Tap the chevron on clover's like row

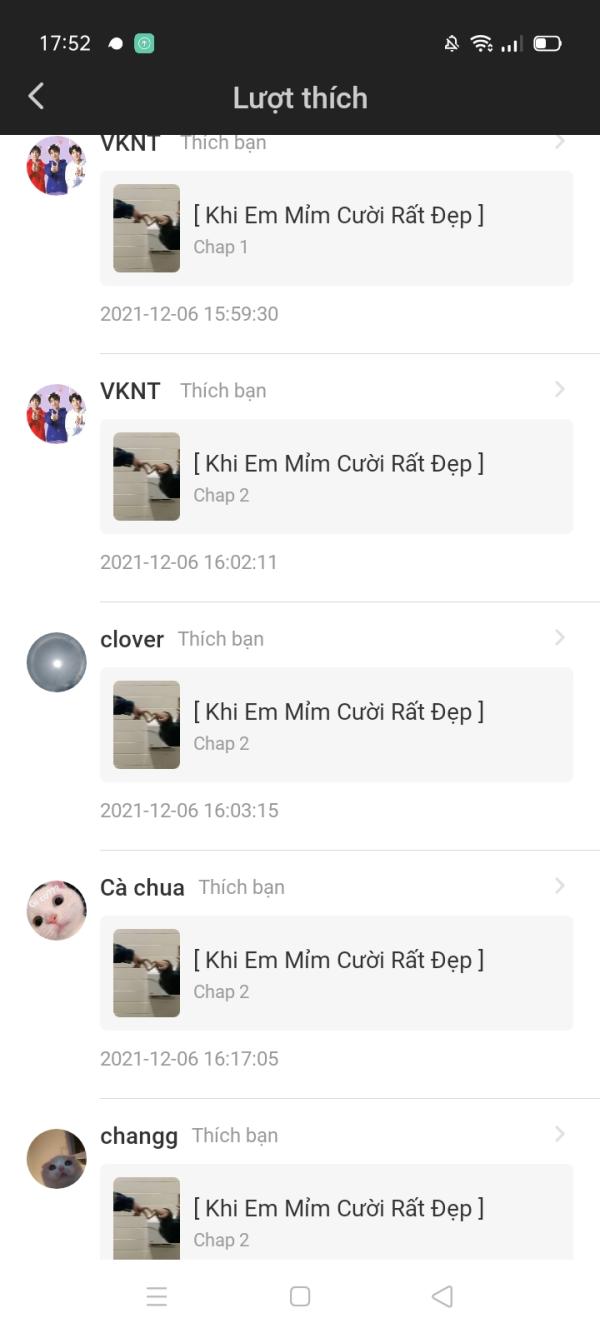560,638
